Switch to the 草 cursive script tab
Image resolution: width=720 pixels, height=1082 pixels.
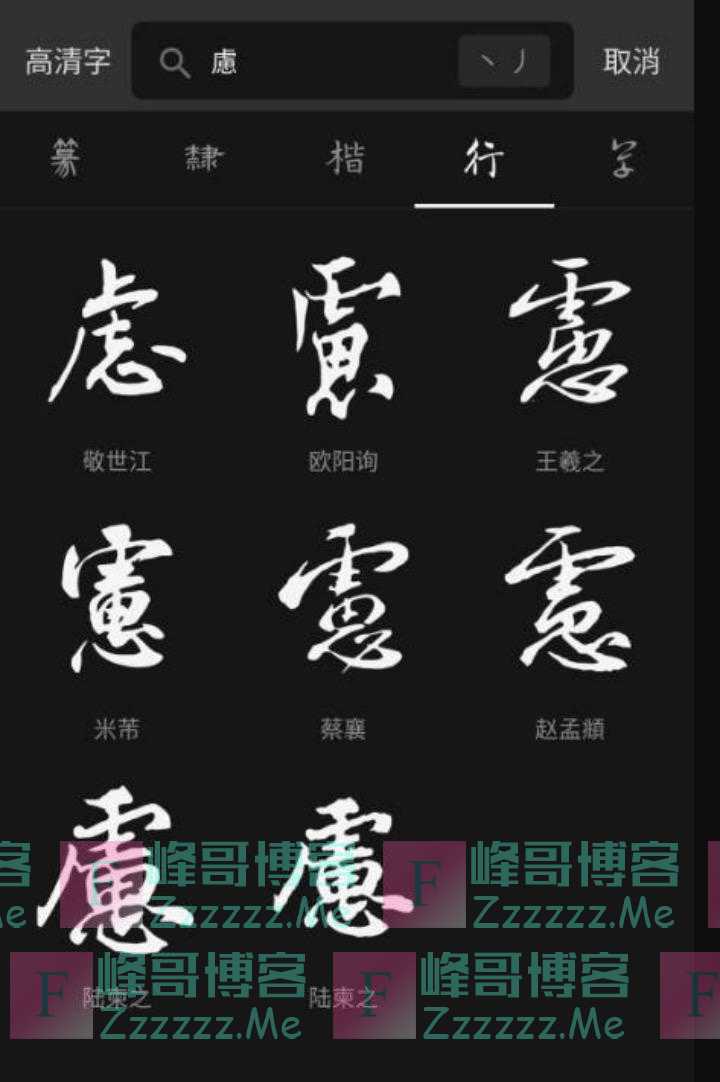coord(622,159)
